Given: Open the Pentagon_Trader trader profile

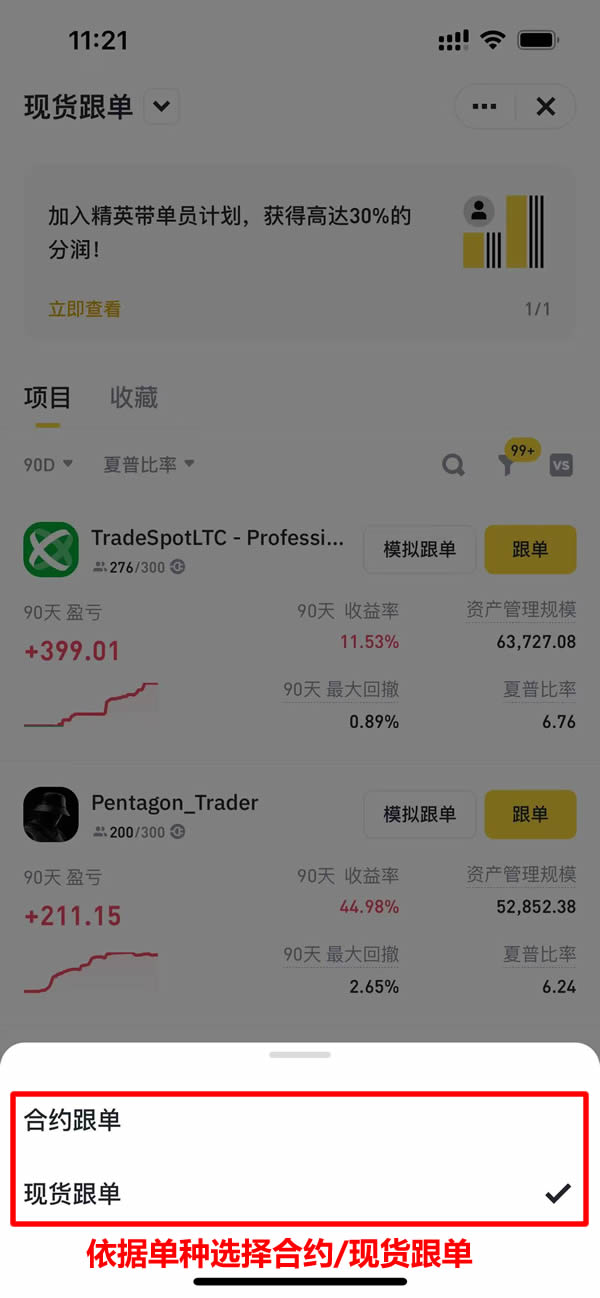Looking at the screenshot, I should click(175, 803).
